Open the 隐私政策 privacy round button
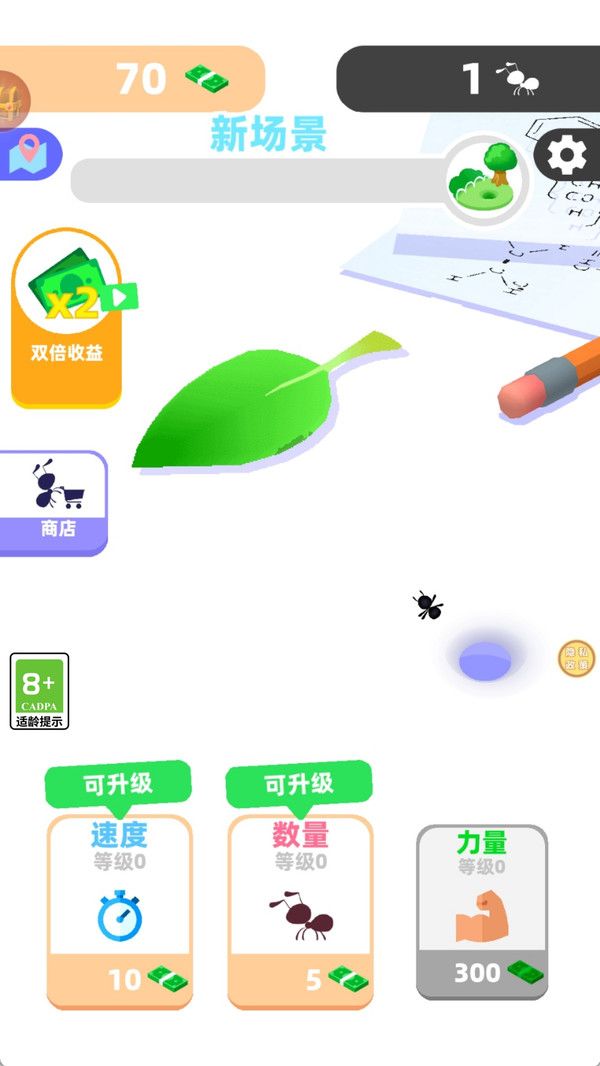Image resolution: width=600 pixels, height=1066 pixels. 576,658
